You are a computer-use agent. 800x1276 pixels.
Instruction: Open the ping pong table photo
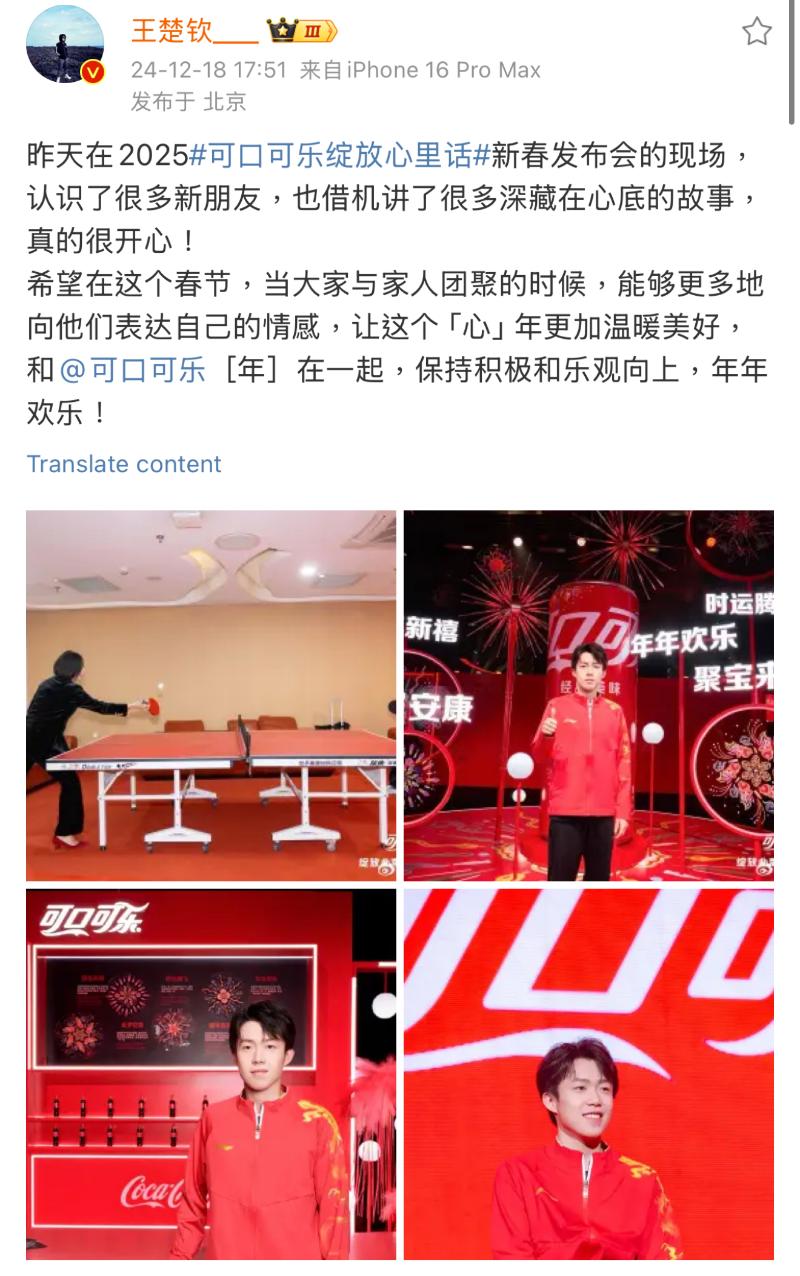pyautogui.click(x=211, y=695)
